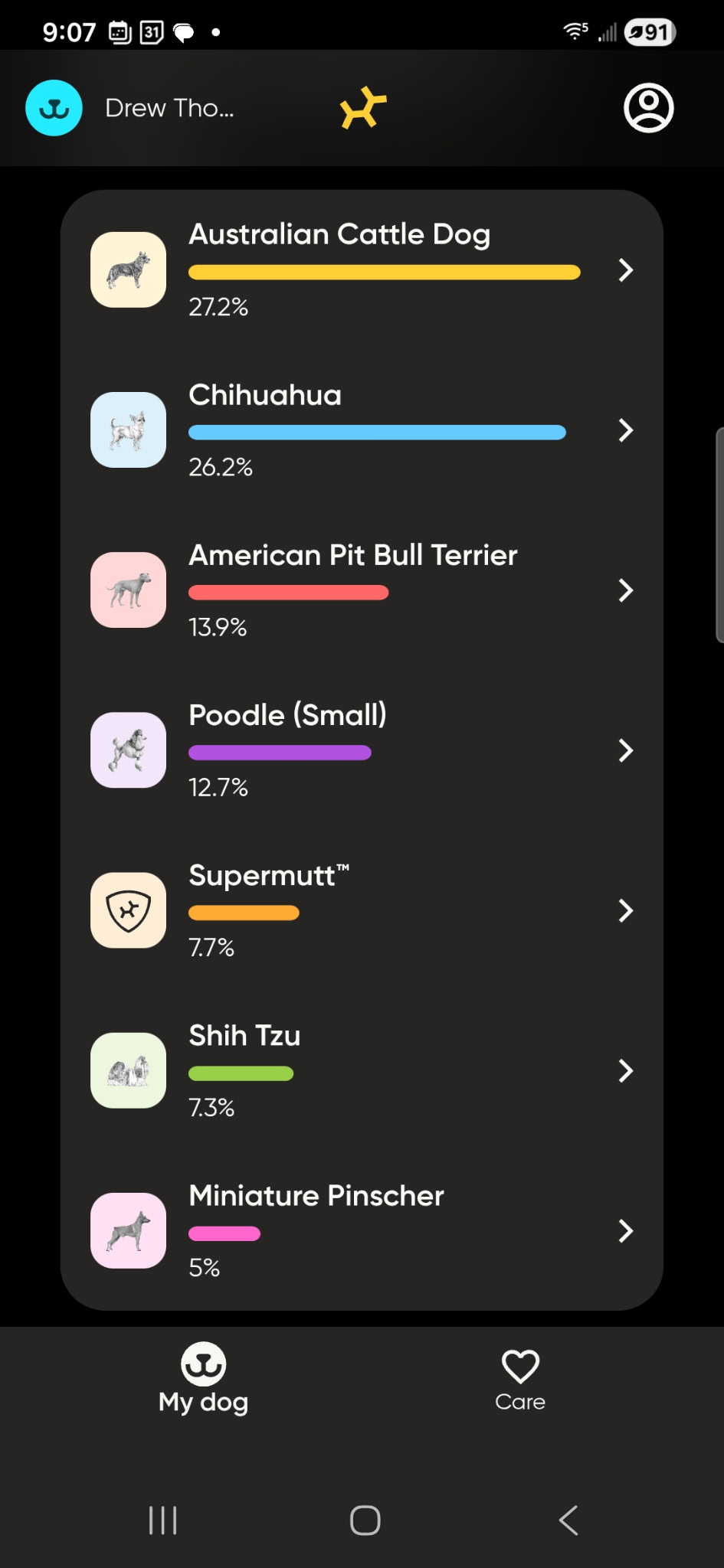Screen dimensions: 724x1568
Task: Open Australian Cattle Dog breed details
Action: 362,269
